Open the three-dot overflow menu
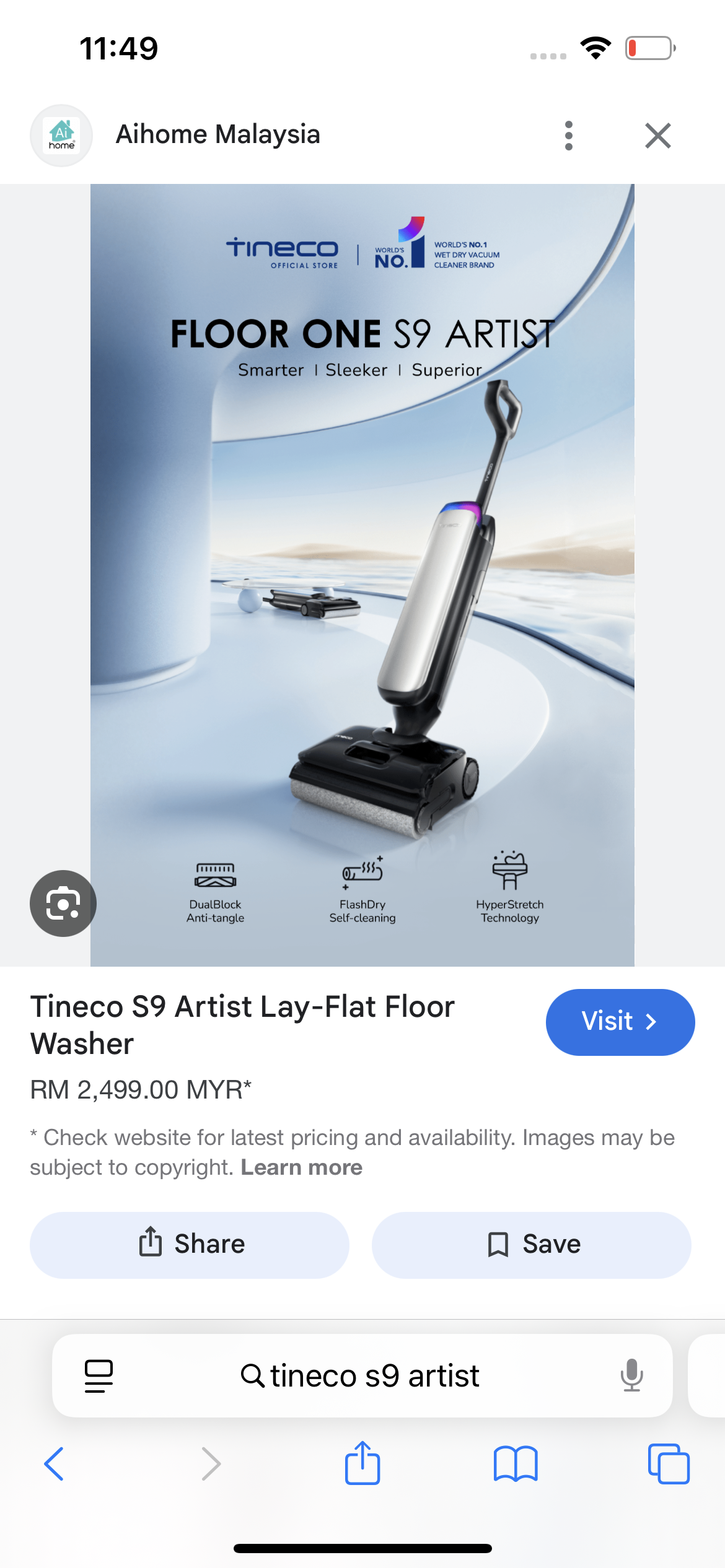Viewport: 725px width, 1568px height. [x=568, y=136]
